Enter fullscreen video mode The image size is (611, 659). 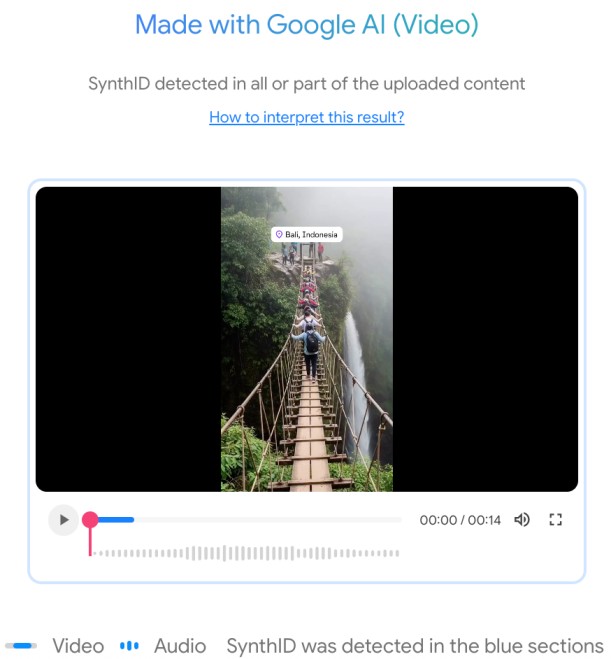click(557, 520)
